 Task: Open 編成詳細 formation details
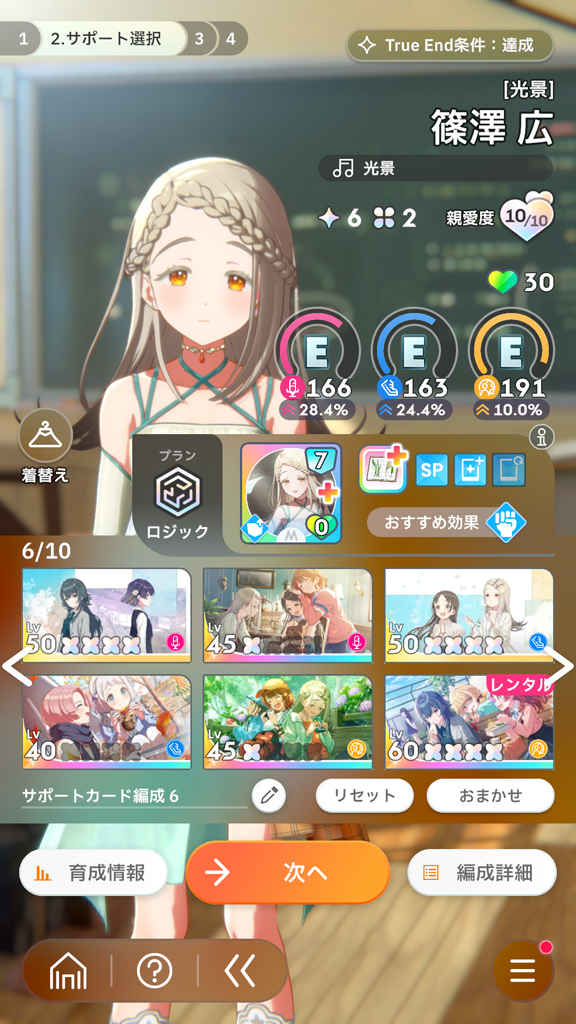pos(482,873)
